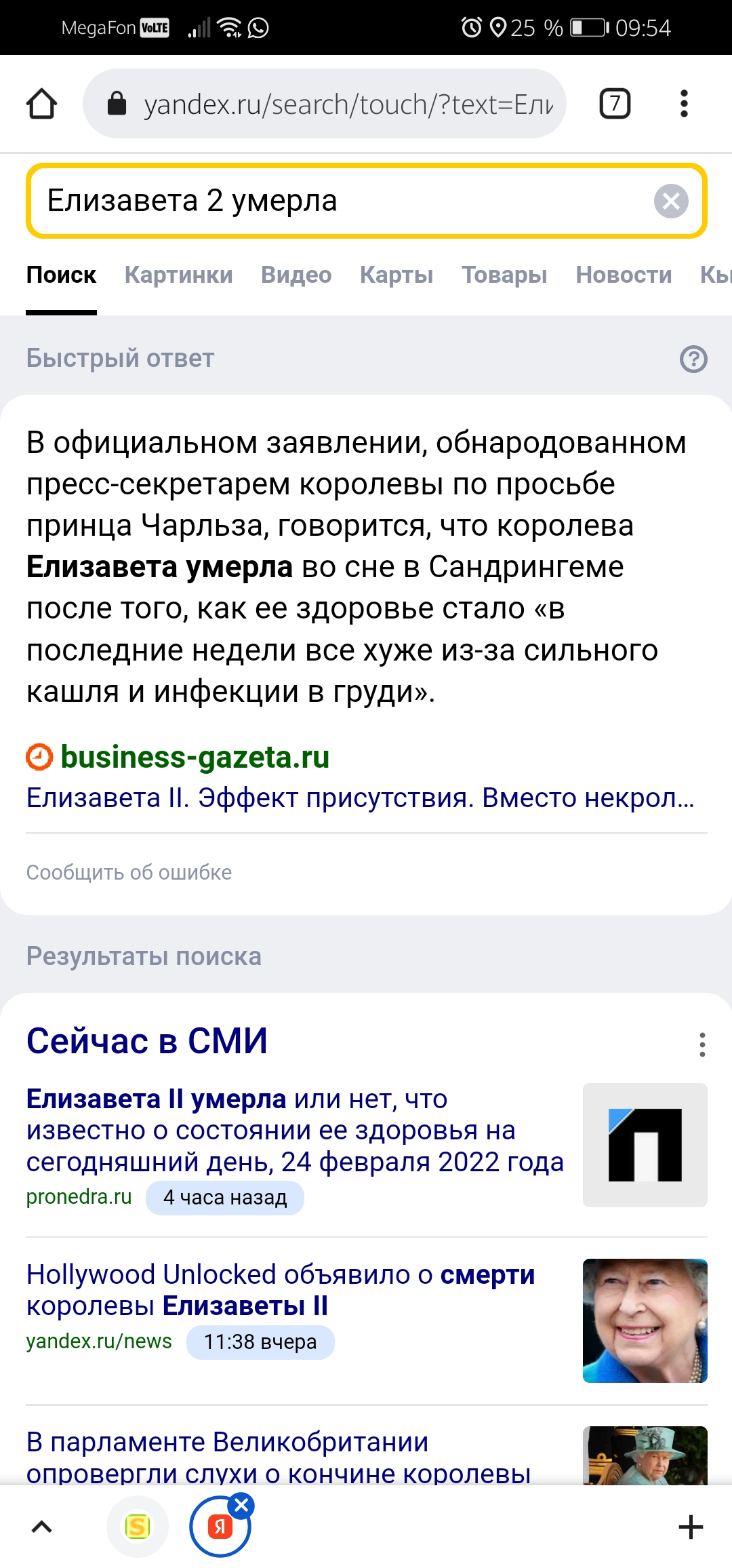Screen dimensions: 732x1568
Task: Switch to the Видео tab
Action: [x=296, y=275]
